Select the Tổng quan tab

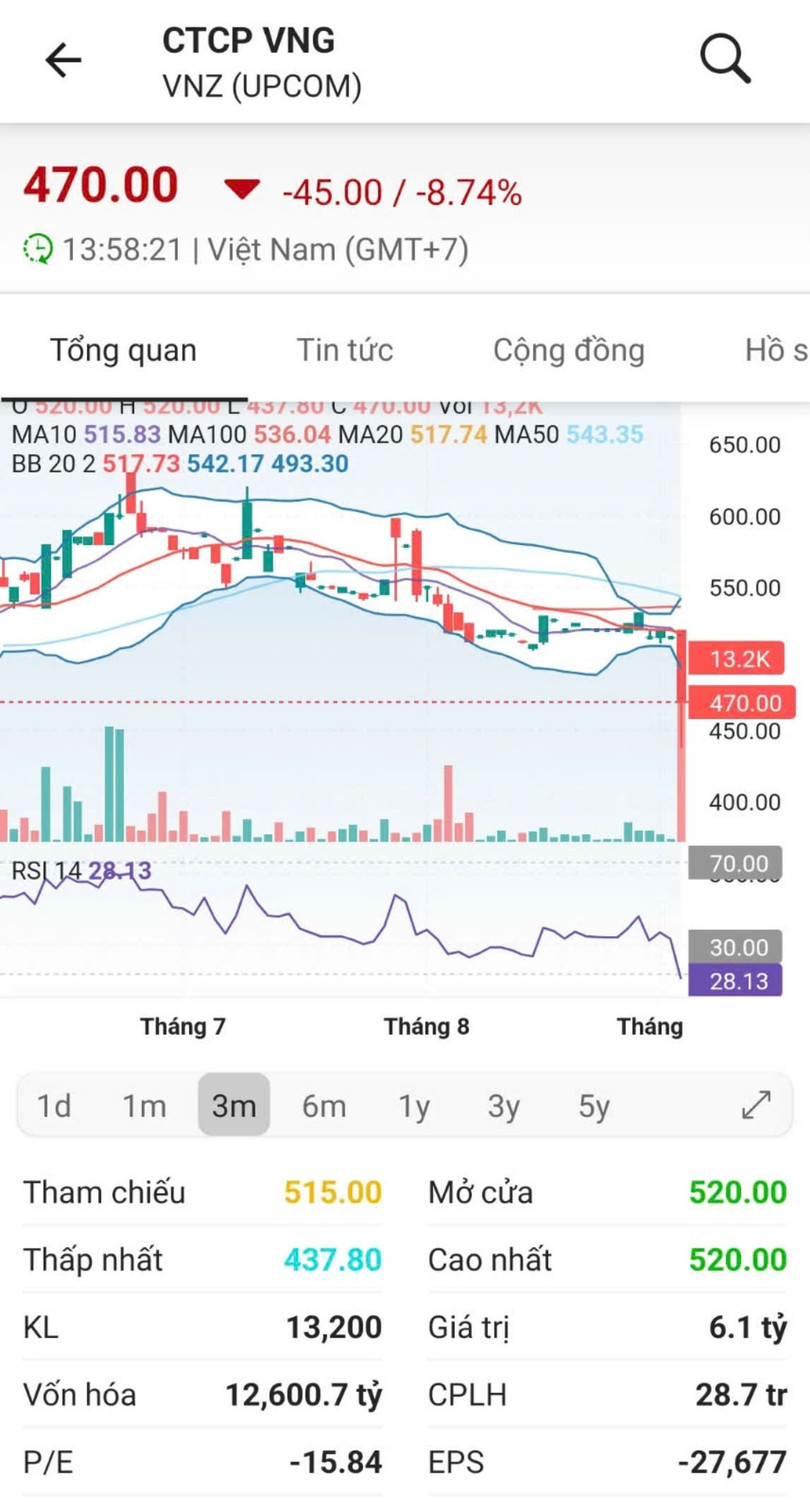tap(124, 350)
